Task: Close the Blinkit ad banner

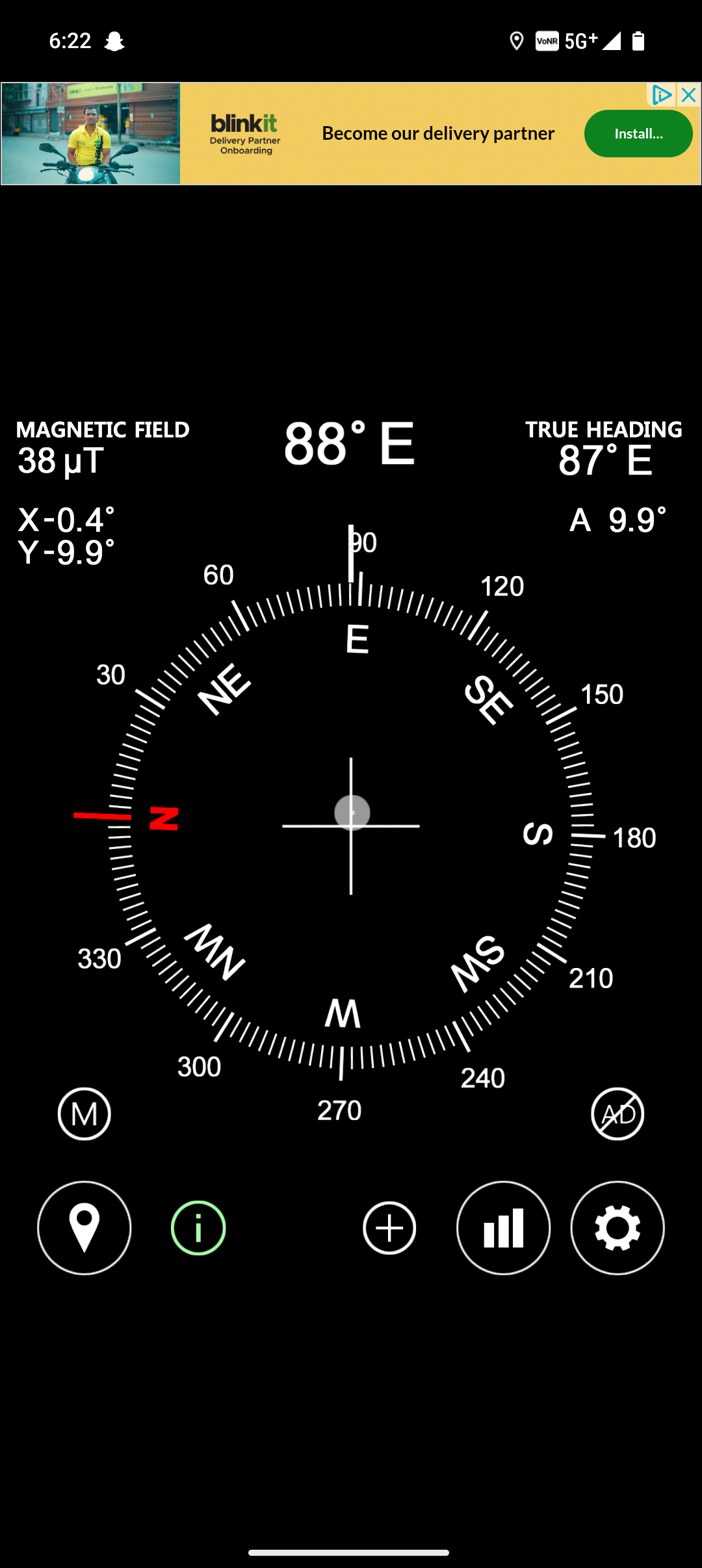Action: [x=688, y=95]
